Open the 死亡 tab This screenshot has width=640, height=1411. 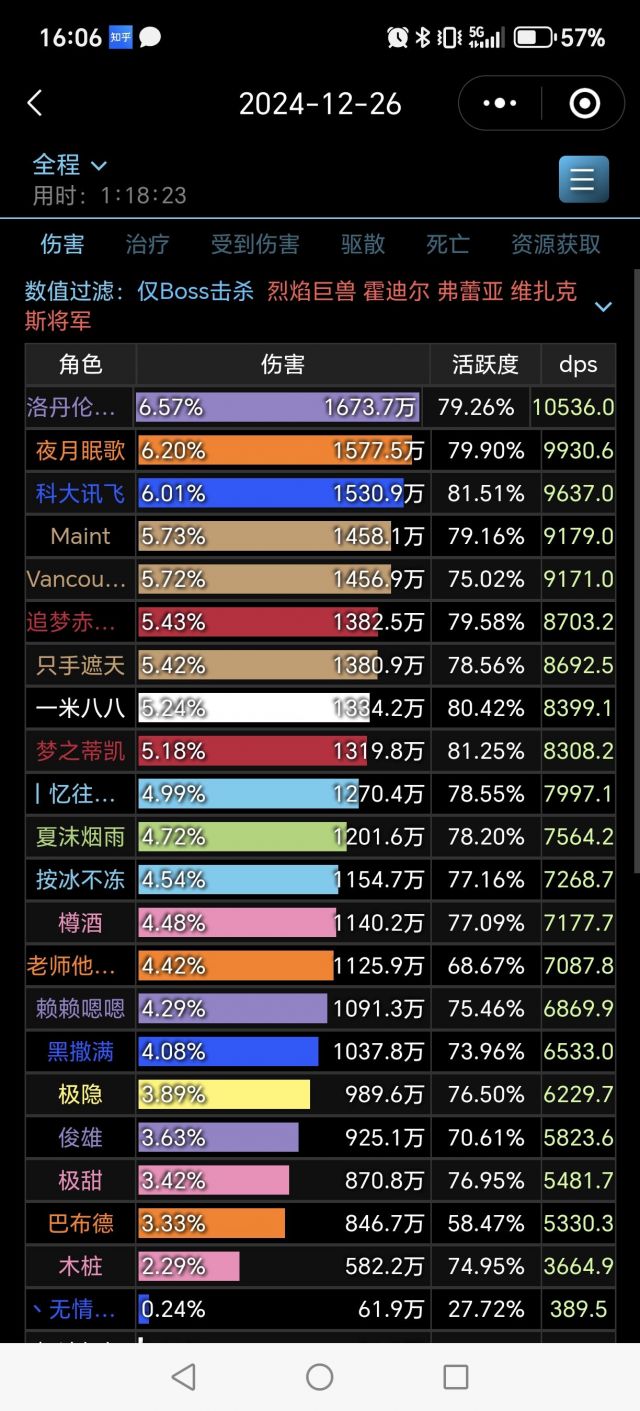tap(447, 244)
